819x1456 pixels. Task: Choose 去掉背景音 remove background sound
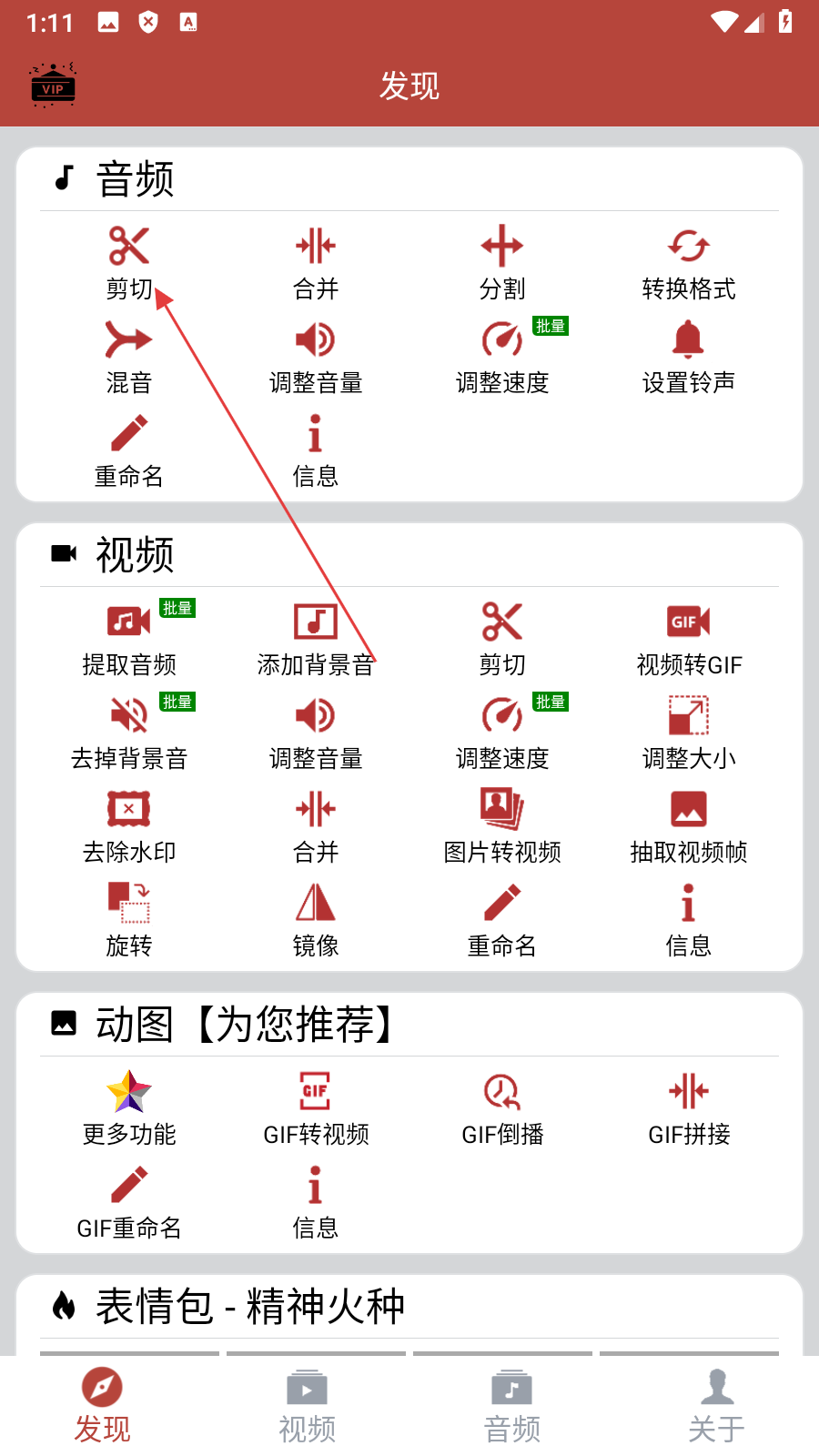(x=129, y=732)
